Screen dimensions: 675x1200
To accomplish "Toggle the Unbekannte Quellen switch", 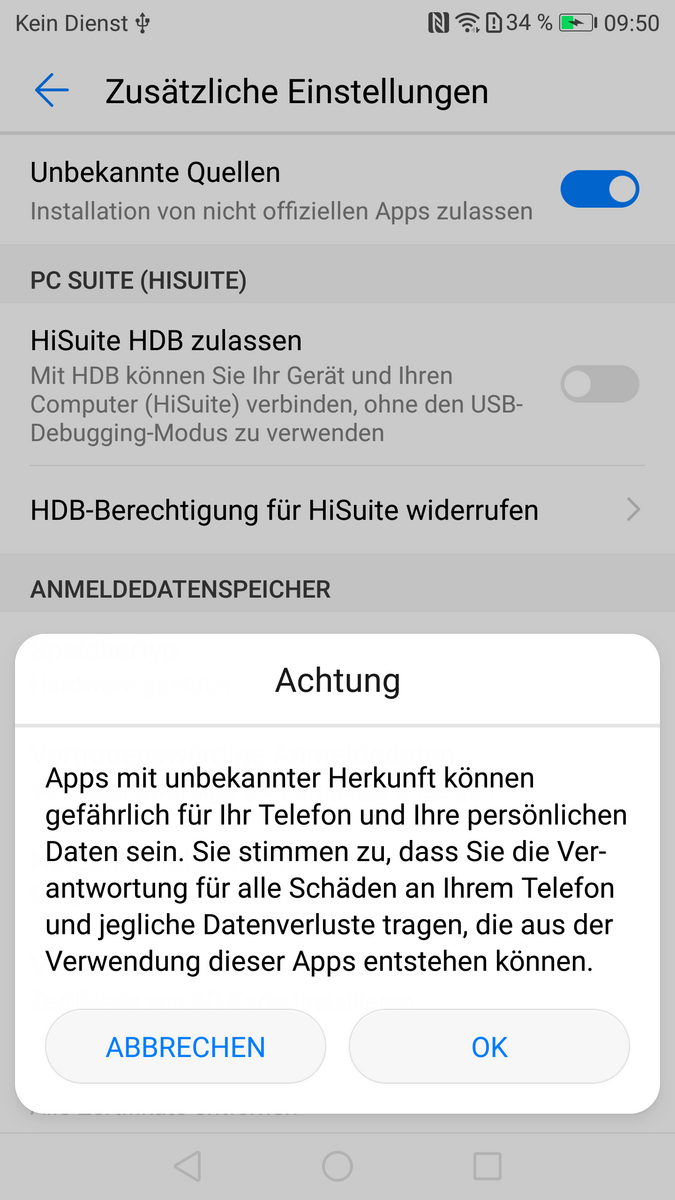I will [599, 189].
